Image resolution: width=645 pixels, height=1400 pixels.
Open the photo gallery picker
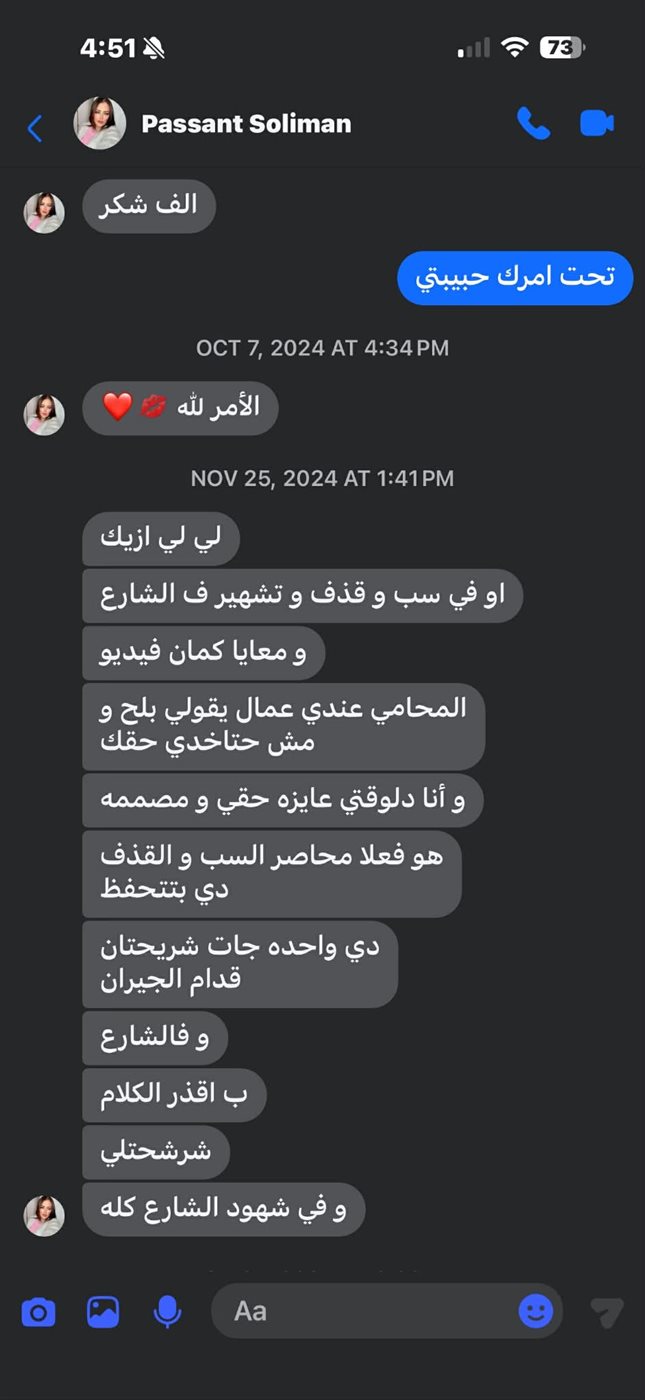click(x=103, y=1311)
